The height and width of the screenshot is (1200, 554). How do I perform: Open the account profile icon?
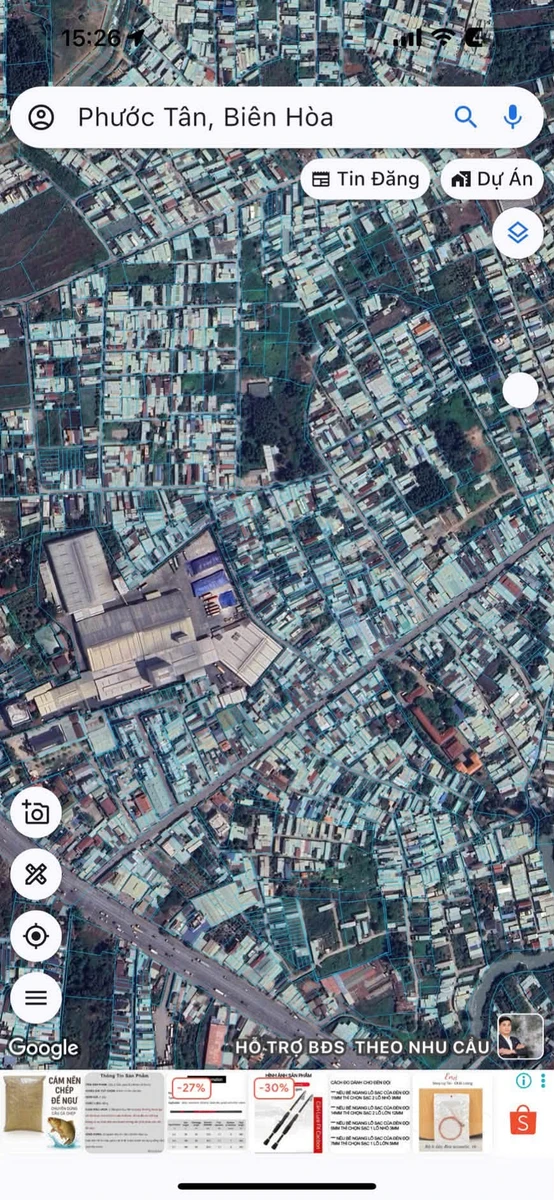tap(41, 118)
